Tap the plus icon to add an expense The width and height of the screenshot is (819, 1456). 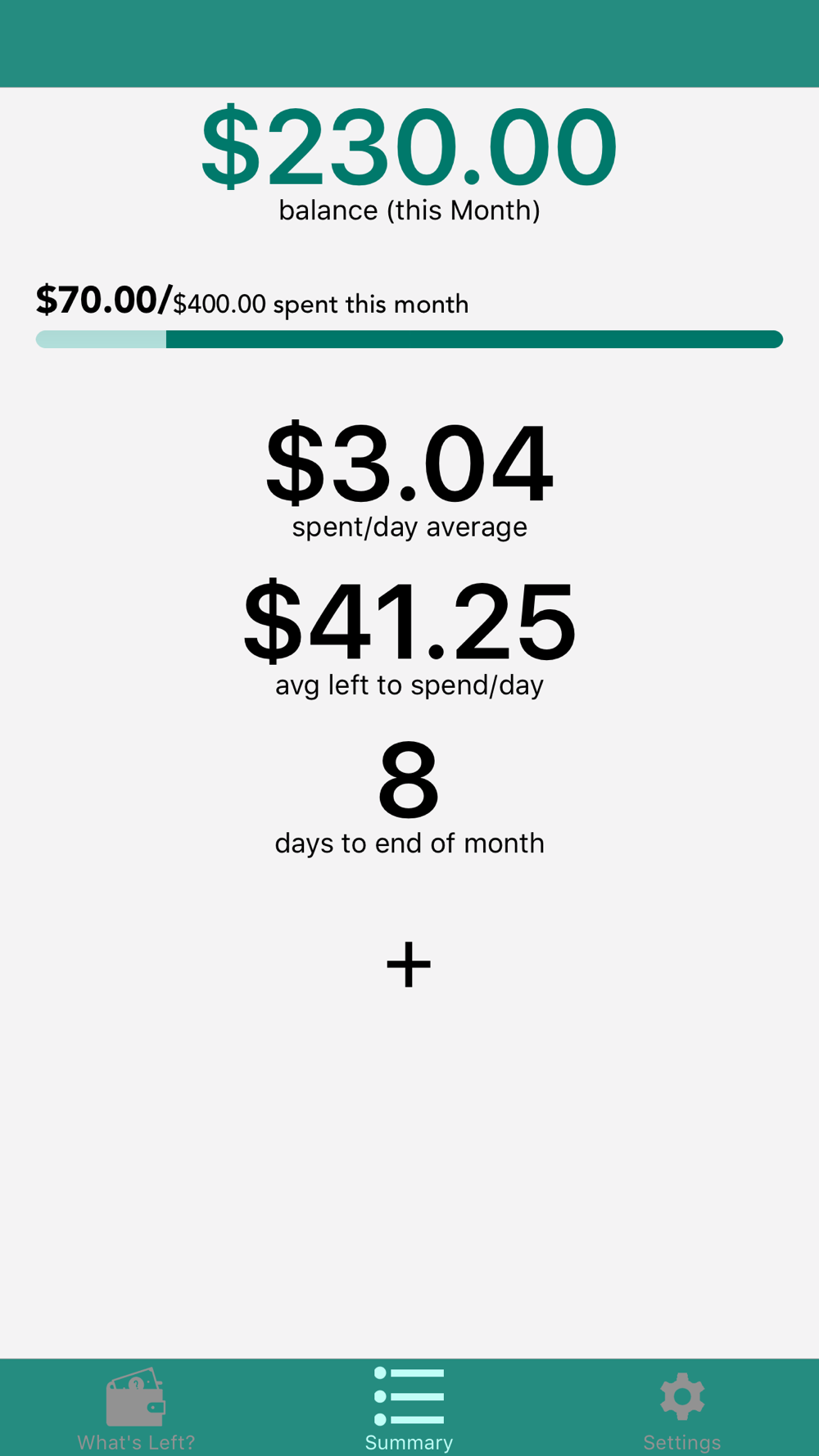click(409, 964)
